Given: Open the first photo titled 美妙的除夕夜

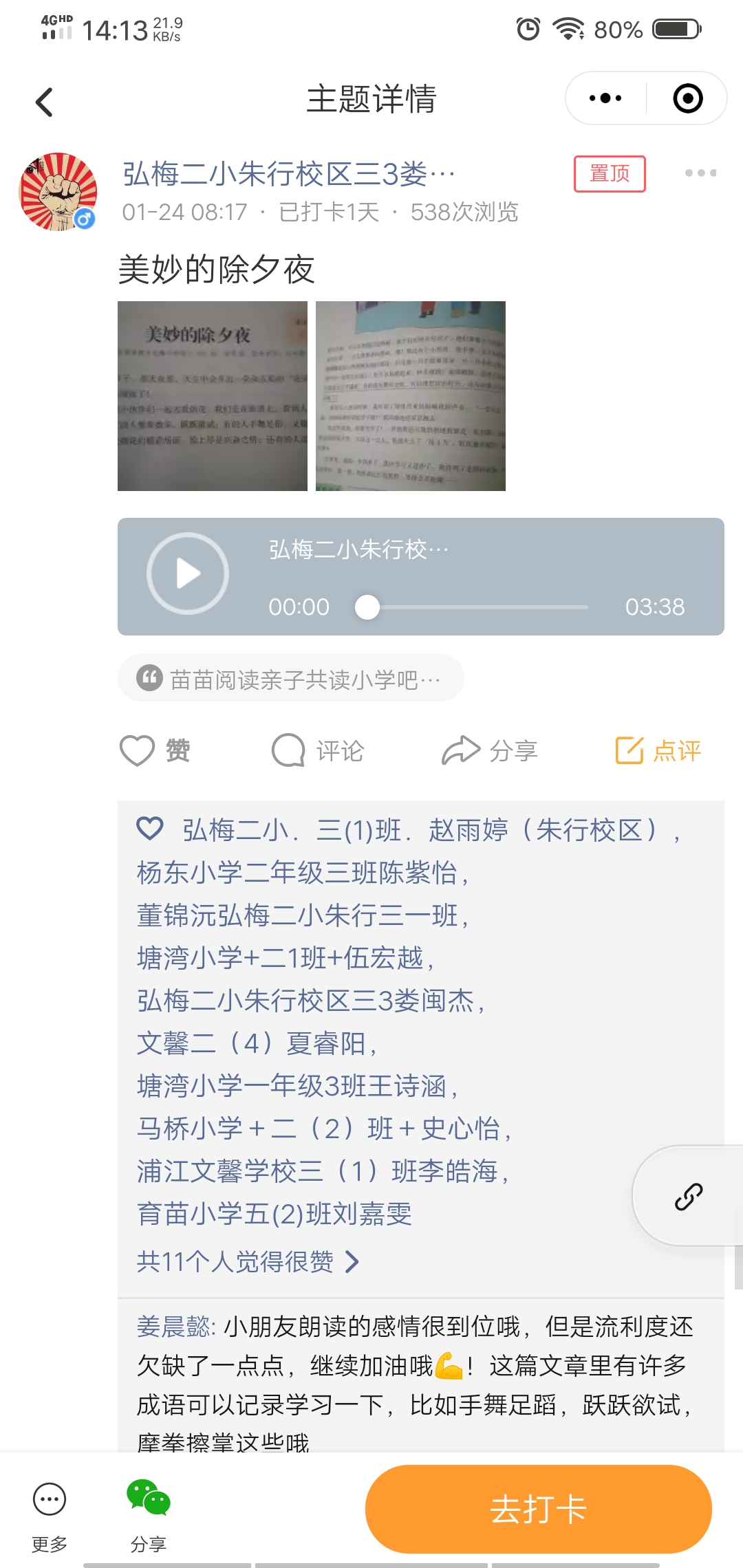Looking at the screenshot, I should pyautogui.click(x=212, y=396).
